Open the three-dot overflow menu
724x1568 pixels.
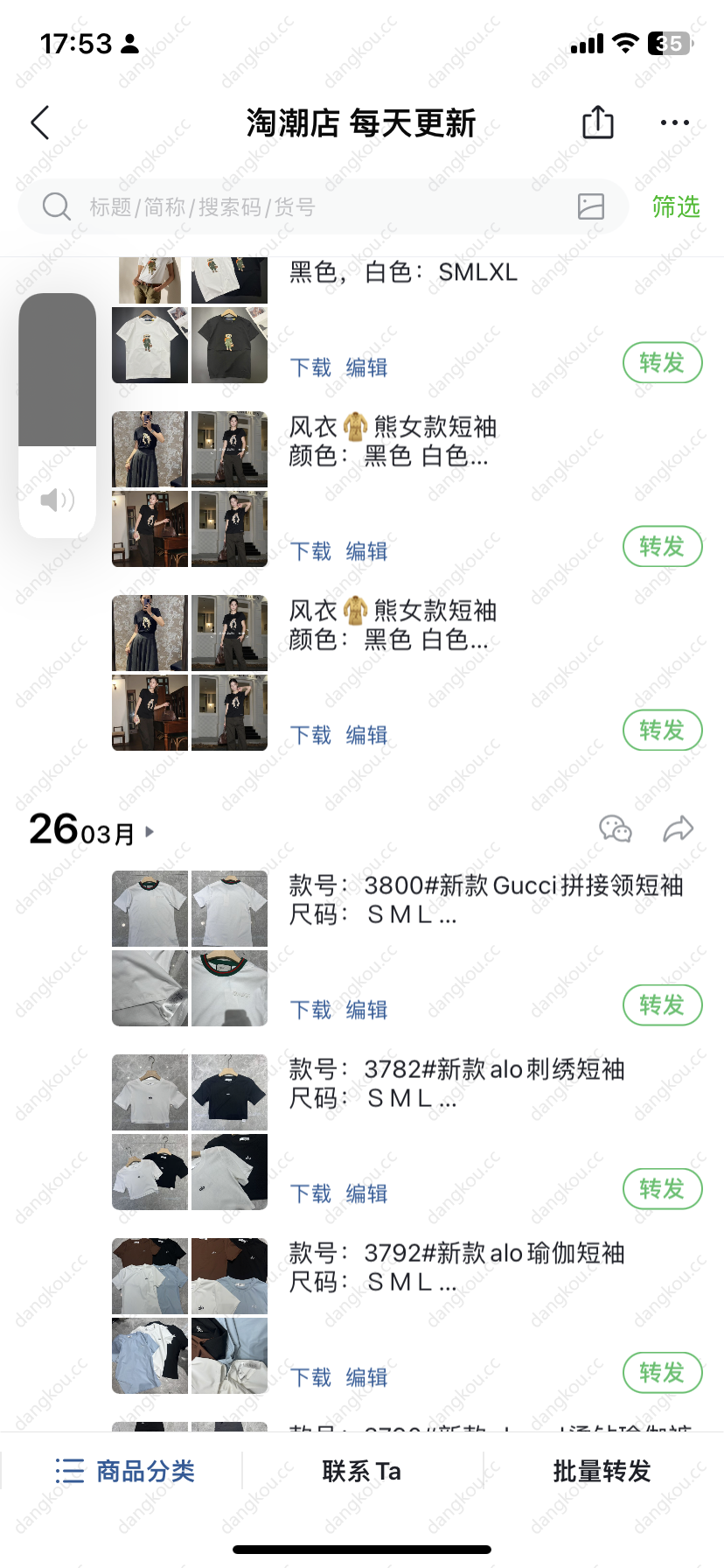[x=674, y=122]
